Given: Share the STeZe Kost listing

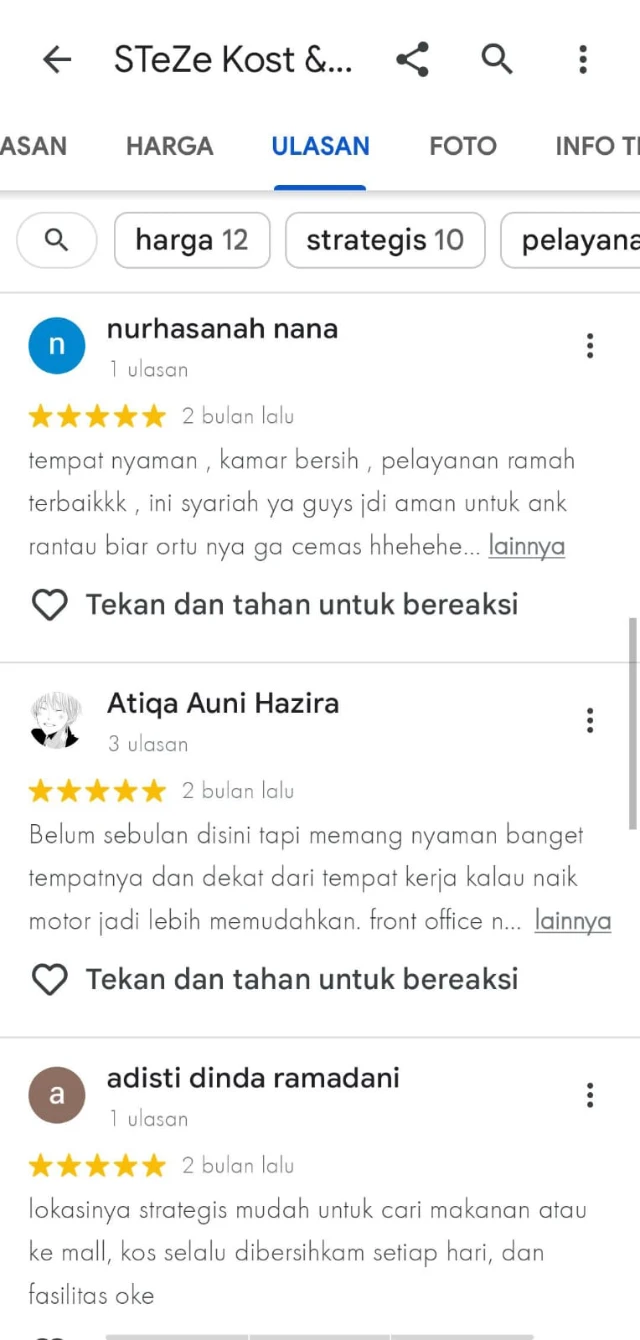Looking at the screenshot, I should [412, 60].
